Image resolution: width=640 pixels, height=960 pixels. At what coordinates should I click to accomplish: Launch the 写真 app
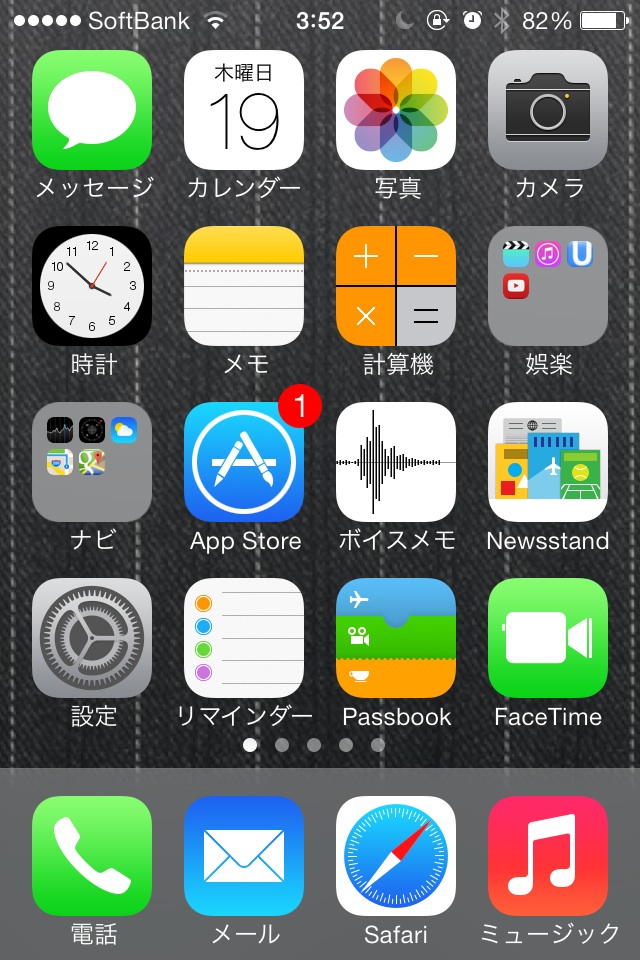click(x=396, y=110)
